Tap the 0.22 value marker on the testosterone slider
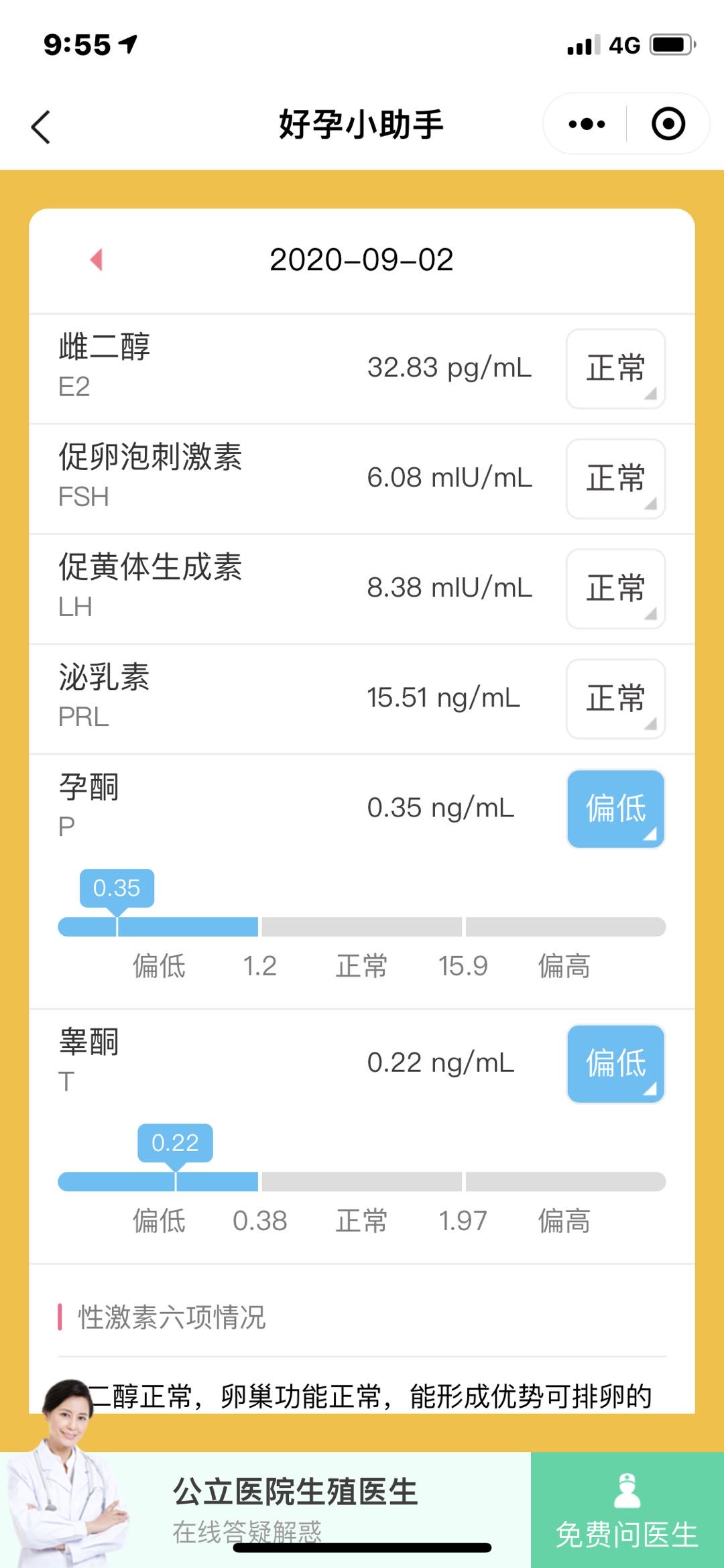Screen dimensions: 724x1568 point(177,1143)
